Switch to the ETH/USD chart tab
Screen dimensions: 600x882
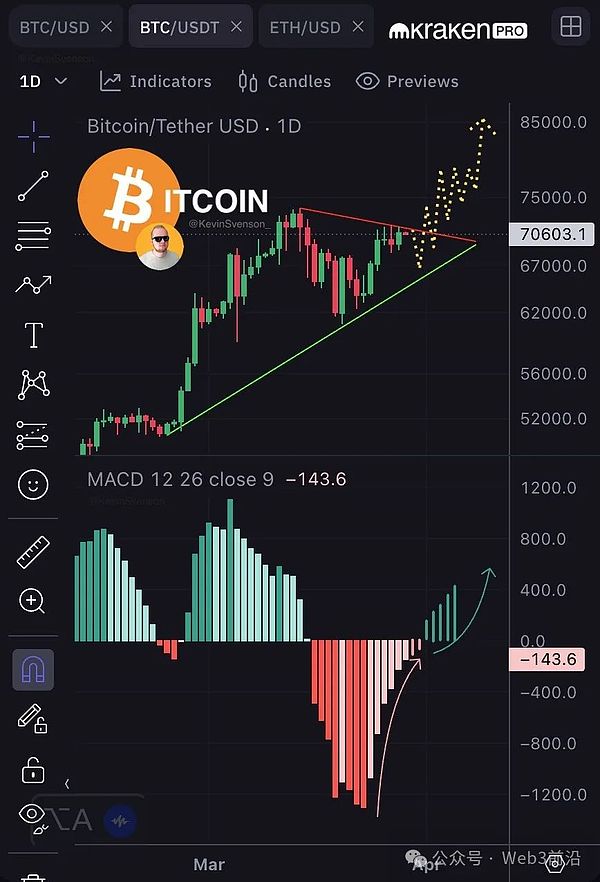pos(305,27)
